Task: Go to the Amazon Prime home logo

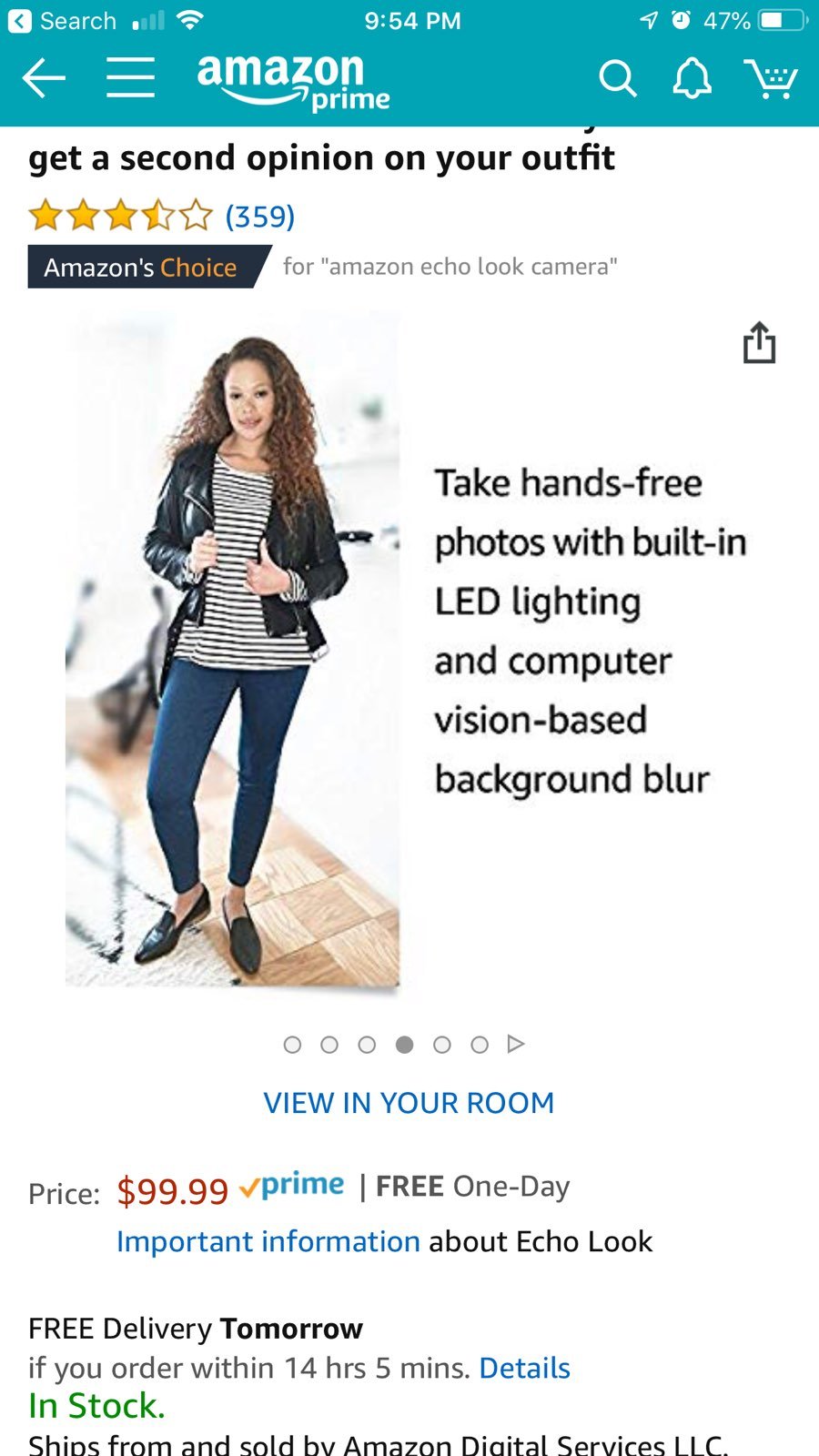Action: (294, 82)
